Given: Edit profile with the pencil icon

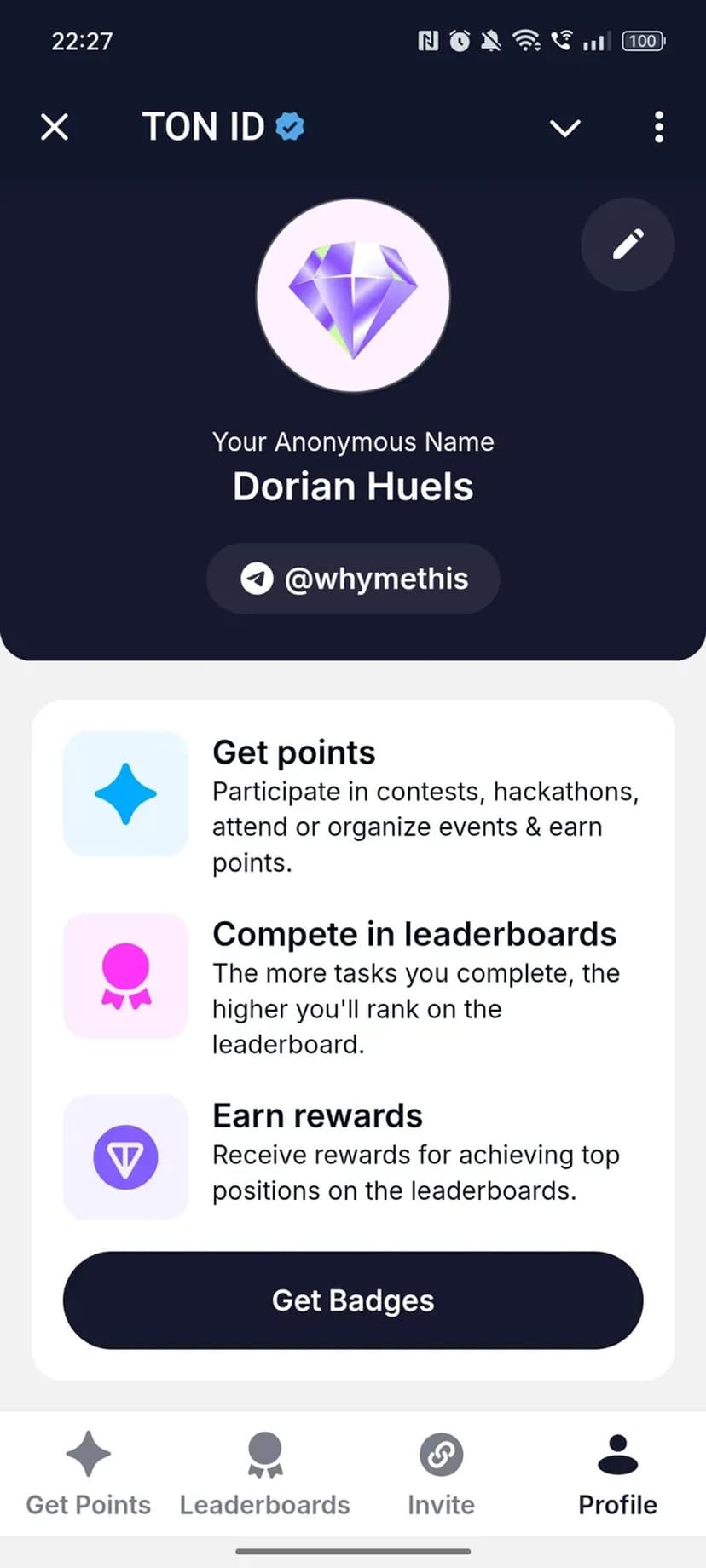Looking at the screenshot, I should pos(628,245).
